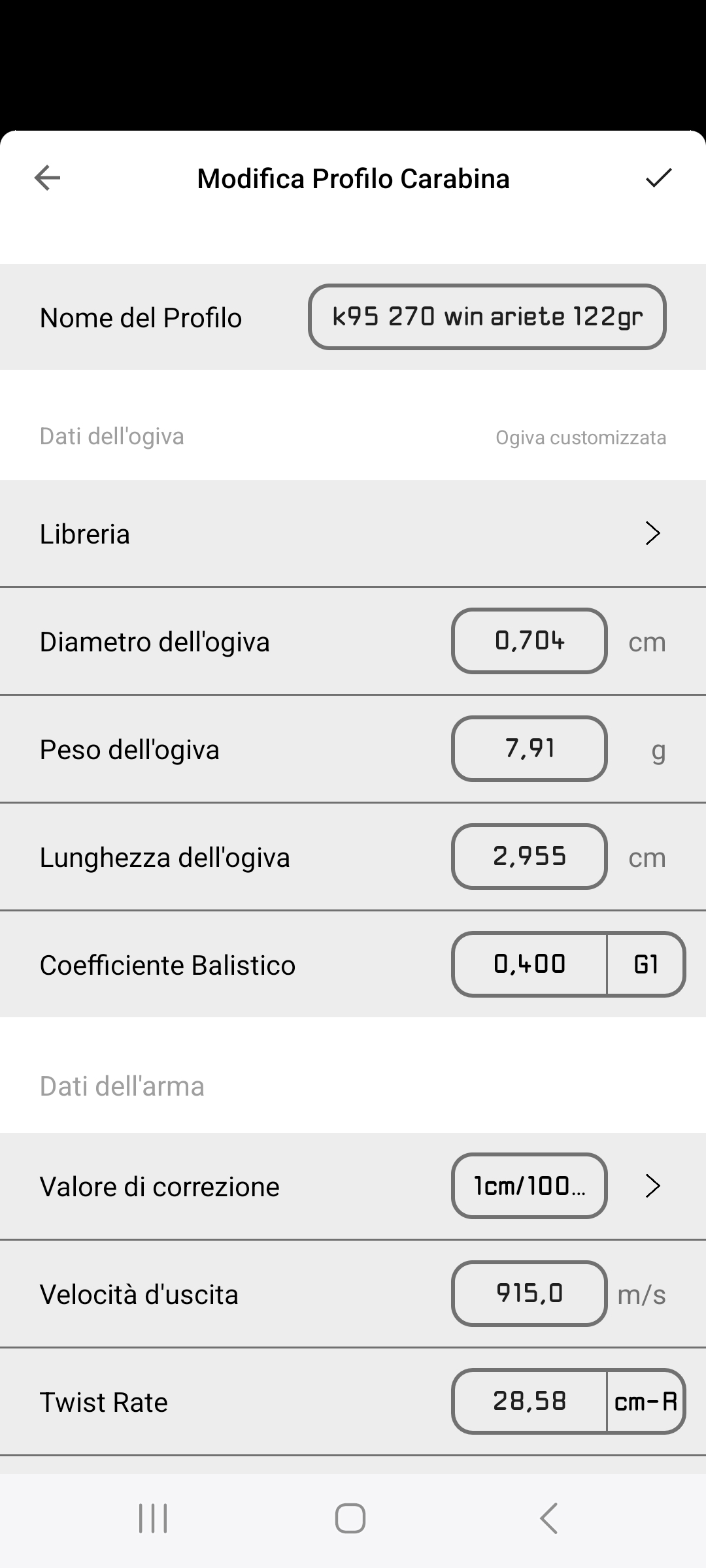
Task: Confirm changes with the checkmark icon
Action: click(x=658, y=178)
